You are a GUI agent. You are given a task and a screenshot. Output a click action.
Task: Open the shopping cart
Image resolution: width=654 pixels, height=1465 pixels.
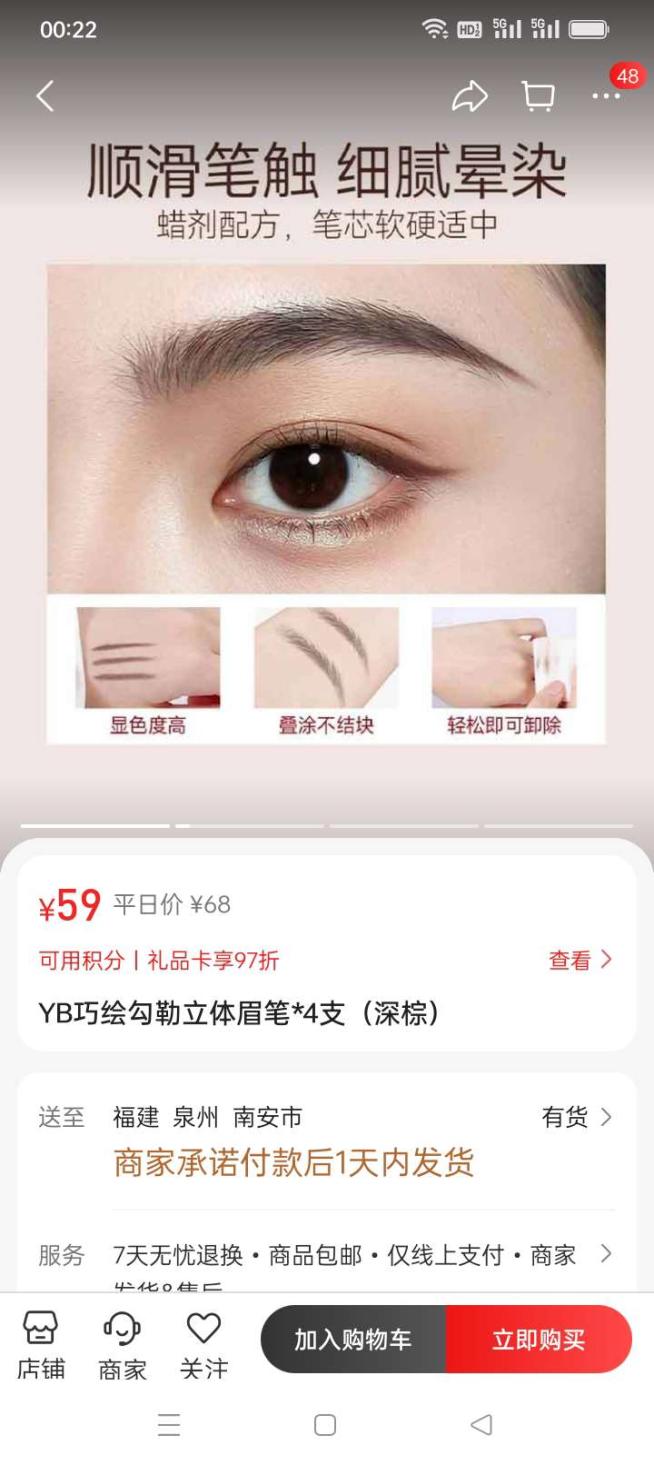(538, 96)
